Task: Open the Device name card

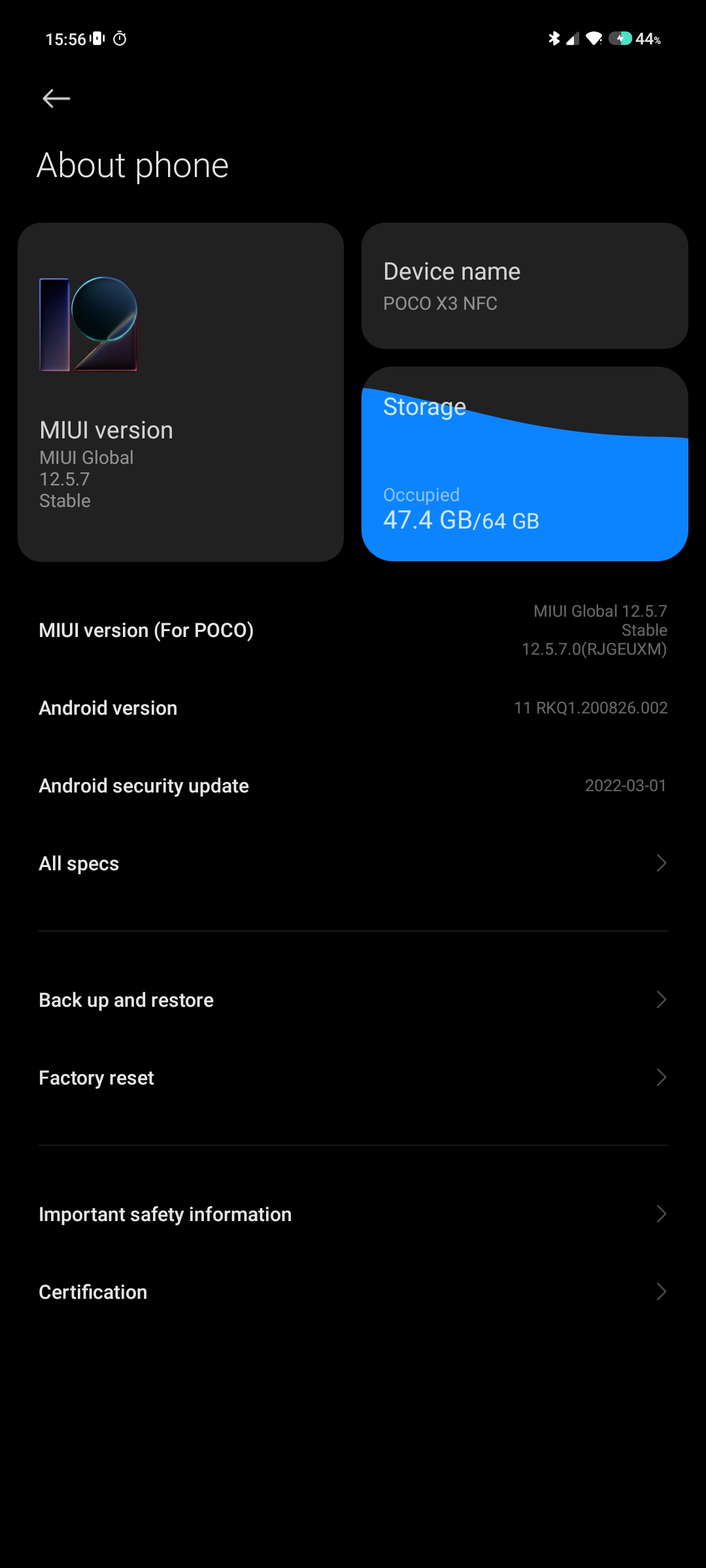Action: coord(524,286)
